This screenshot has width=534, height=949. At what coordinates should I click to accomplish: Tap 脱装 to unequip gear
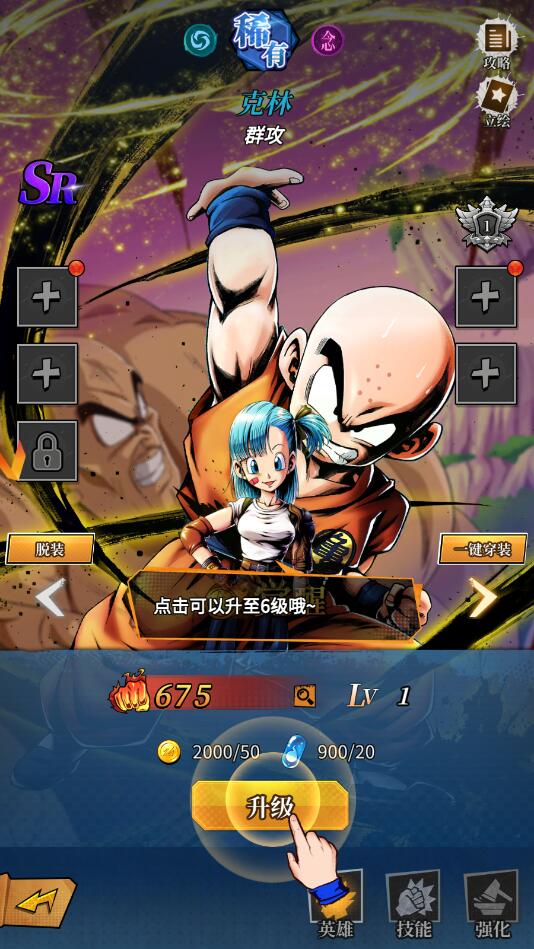point(50,549)
